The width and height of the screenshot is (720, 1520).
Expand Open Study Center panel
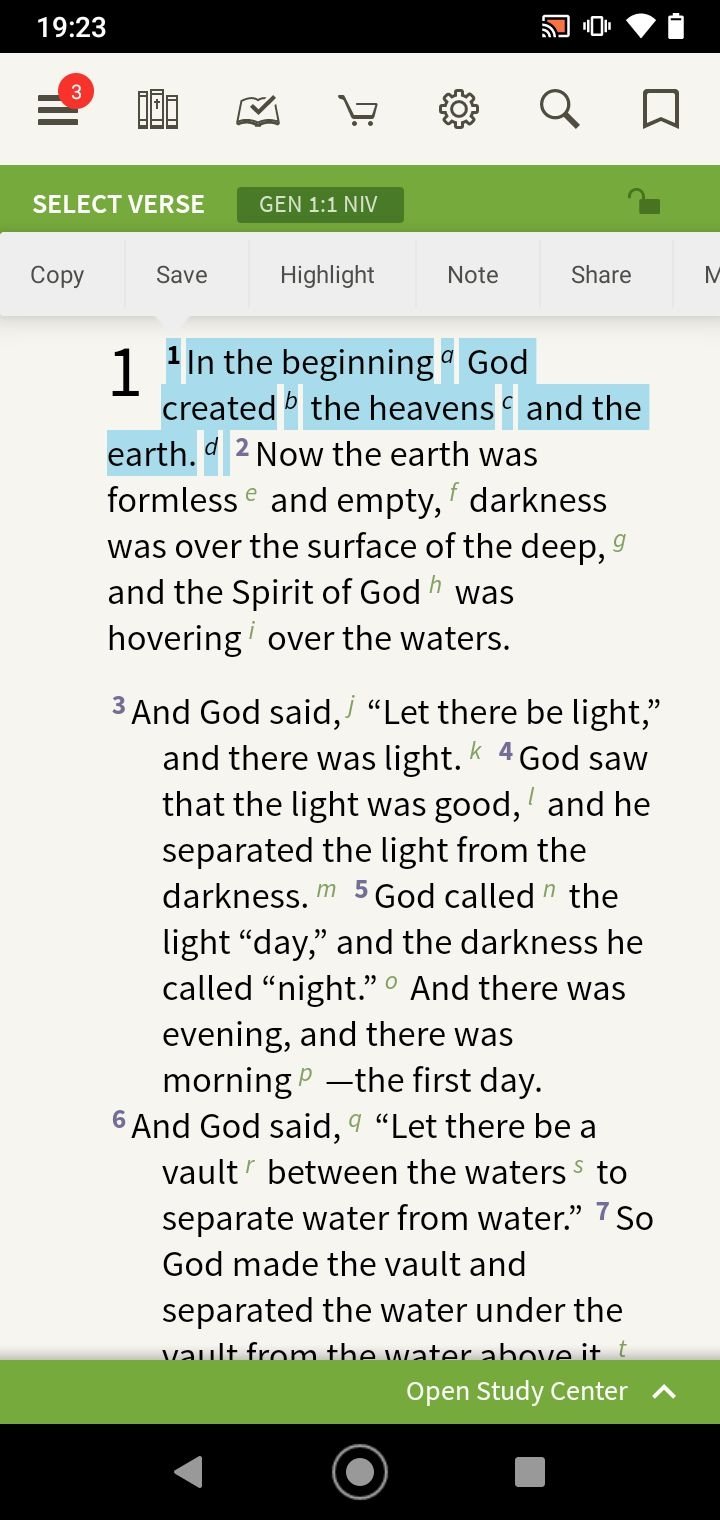coord(540,1391)
